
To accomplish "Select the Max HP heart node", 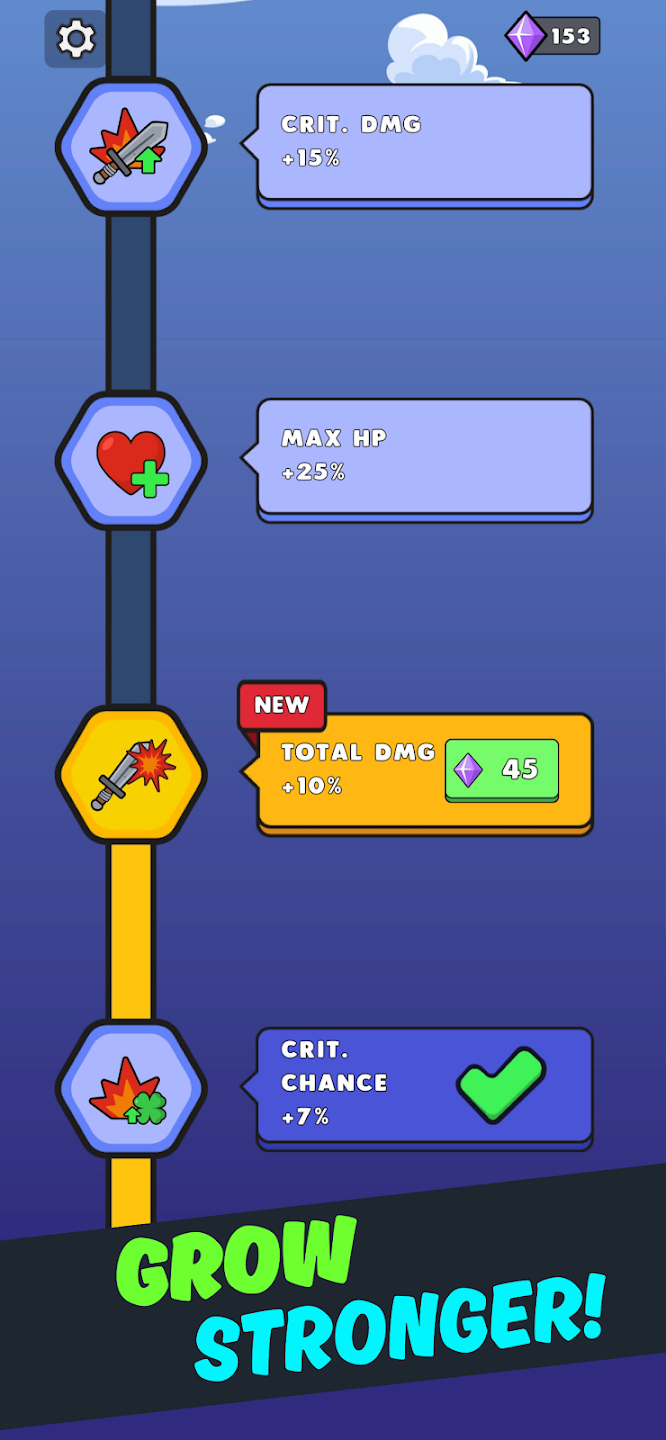I will coord(131,460).
